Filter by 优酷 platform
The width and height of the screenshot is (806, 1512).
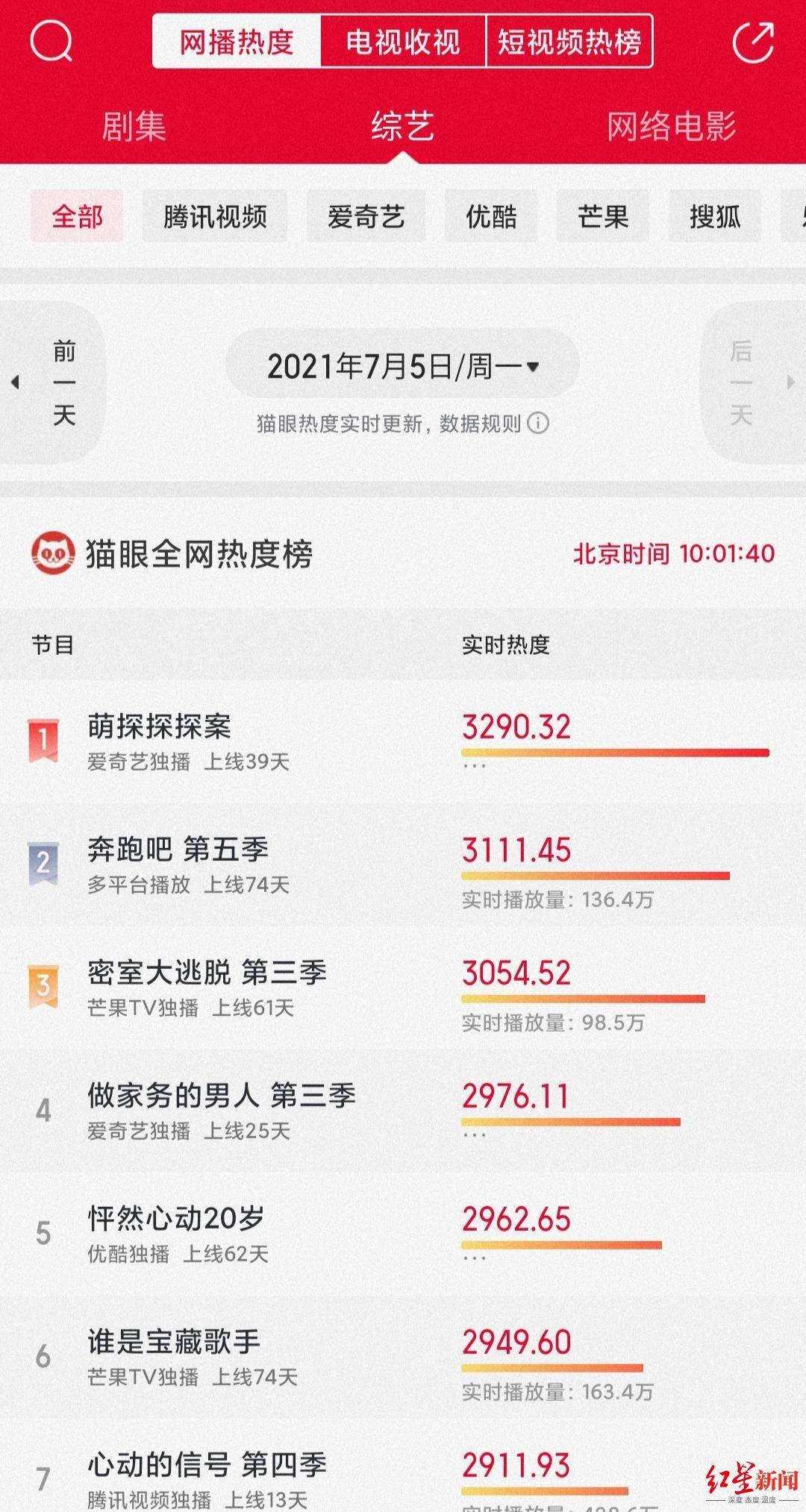click(x=491, y=216)
